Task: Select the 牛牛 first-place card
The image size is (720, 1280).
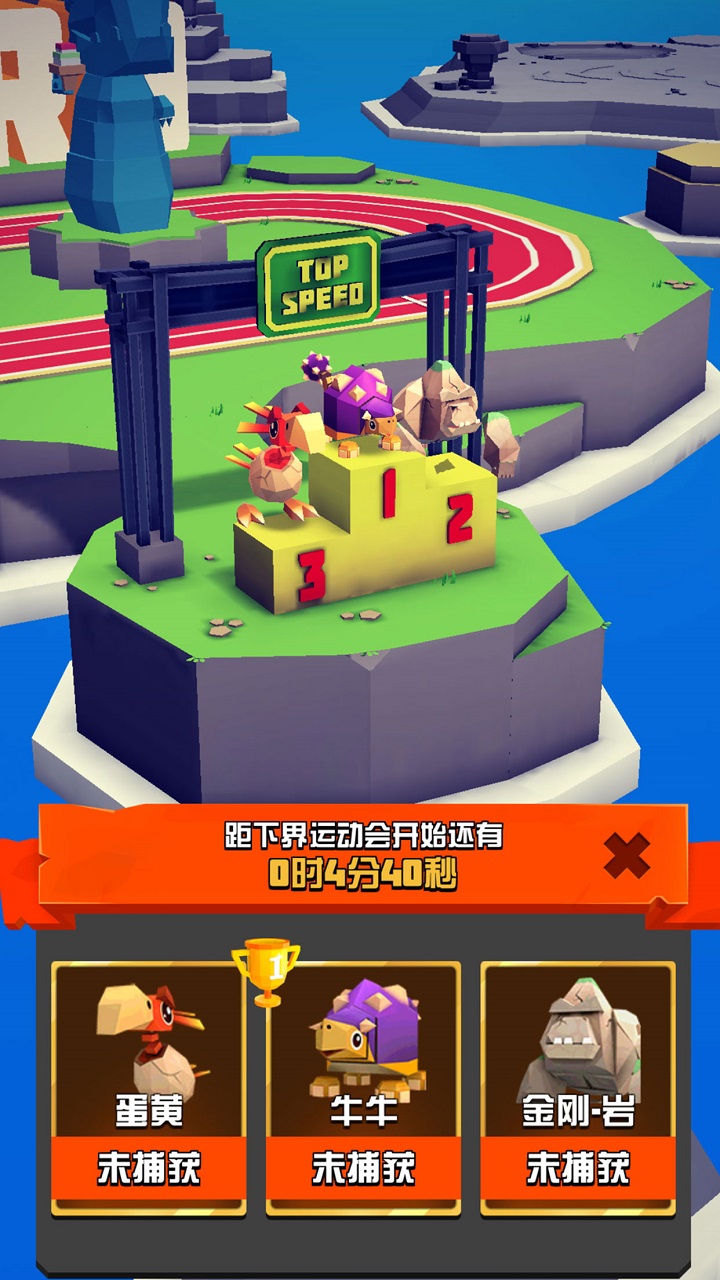Action: tap(363, 1088)
